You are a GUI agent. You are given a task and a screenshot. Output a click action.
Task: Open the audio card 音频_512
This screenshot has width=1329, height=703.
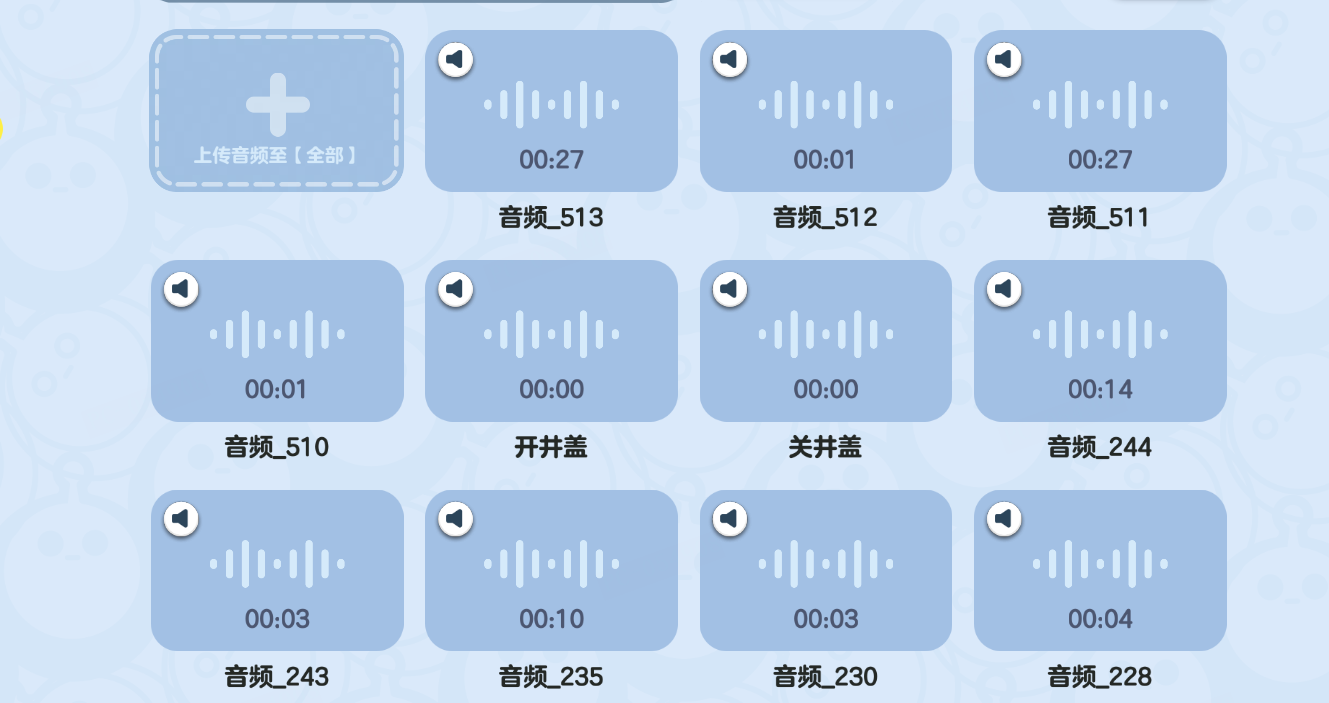click(825, 112)
